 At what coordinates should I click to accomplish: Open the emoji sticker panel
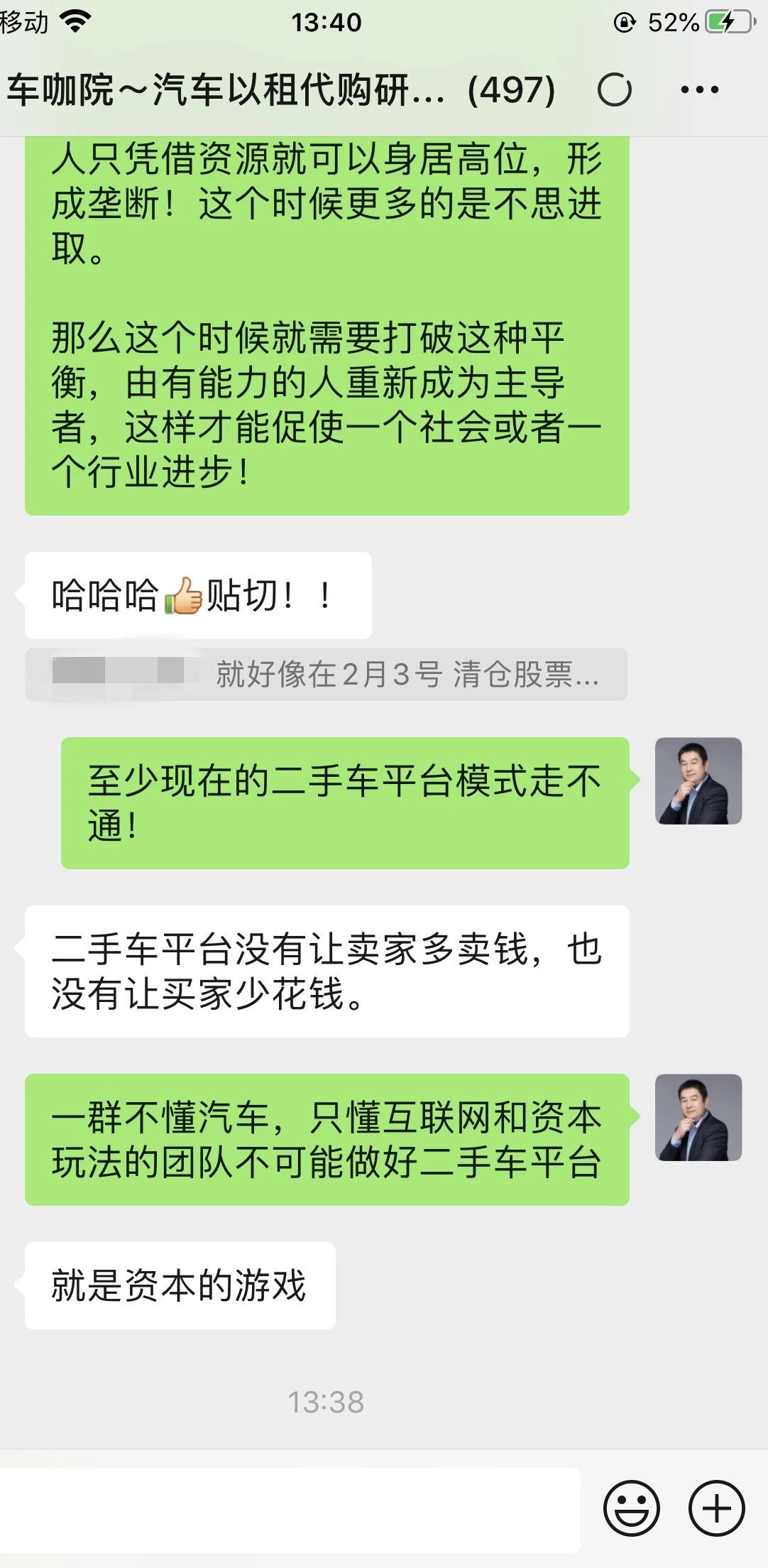tap(631, 1508)
